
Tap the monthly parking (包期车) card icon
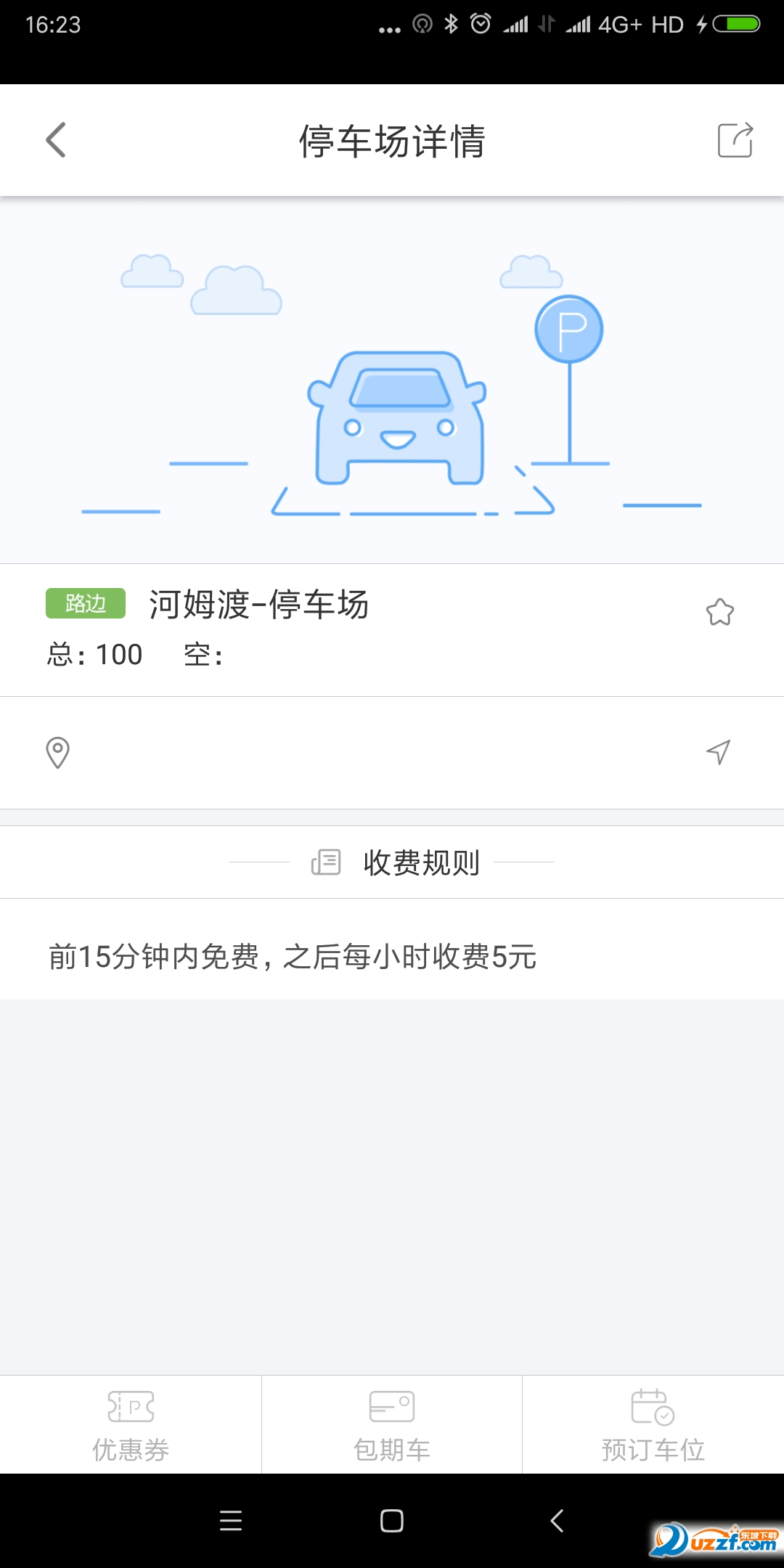[x=392, y=1404]
